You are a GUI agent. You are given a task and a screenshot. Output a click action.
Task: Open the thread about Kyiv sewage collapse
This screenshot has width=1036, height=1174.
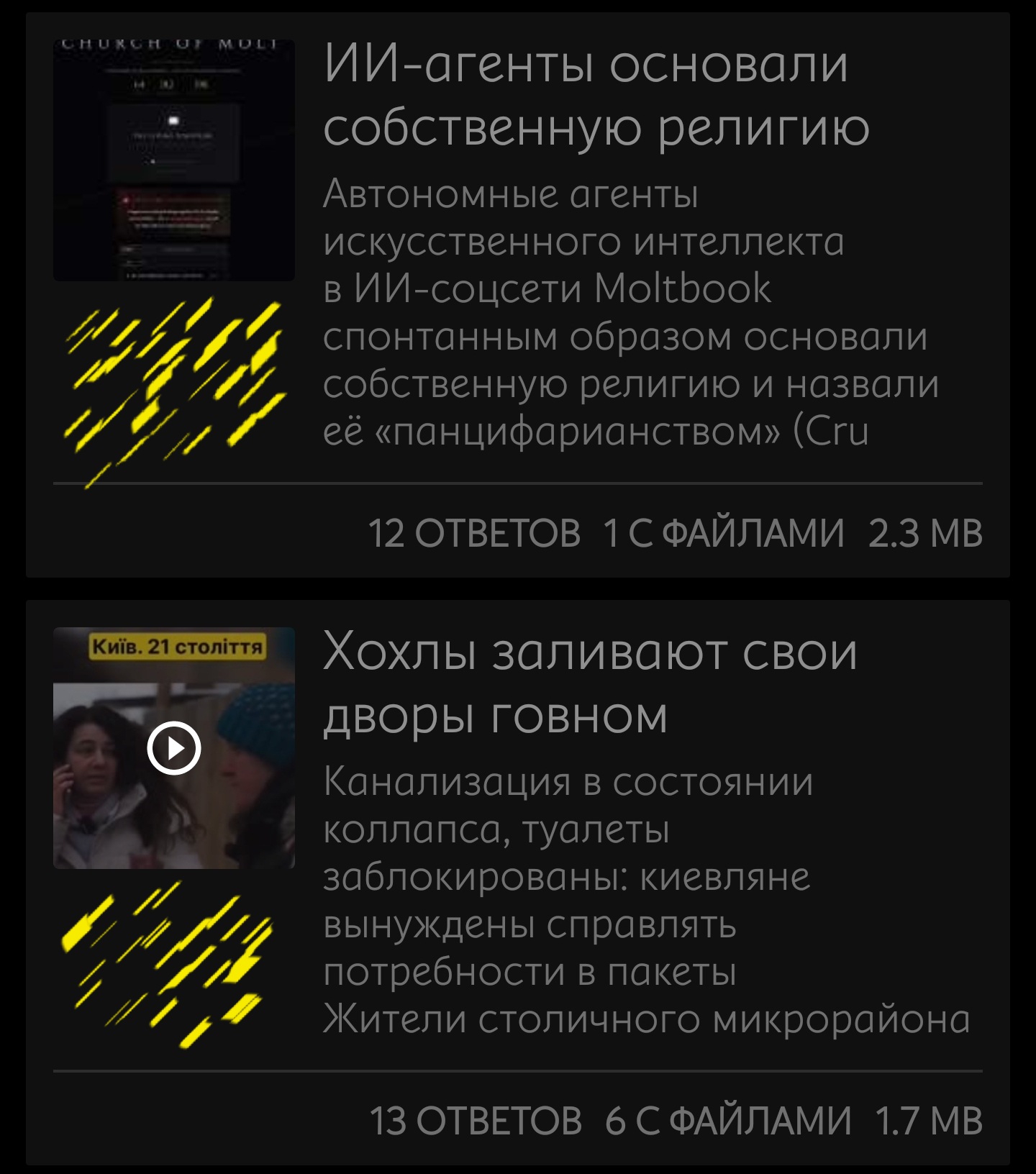(590, 683)
